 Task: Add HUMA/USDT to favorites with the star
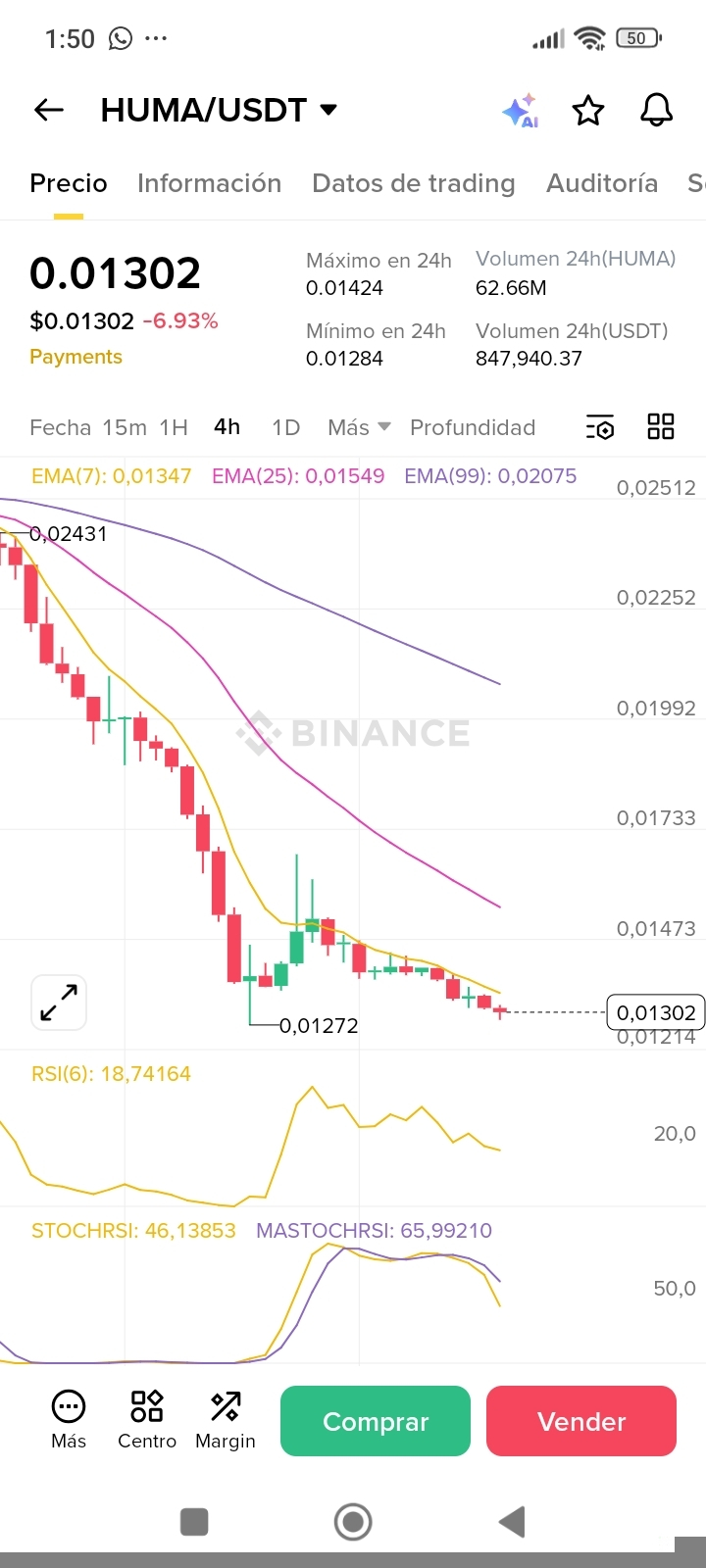588,111
